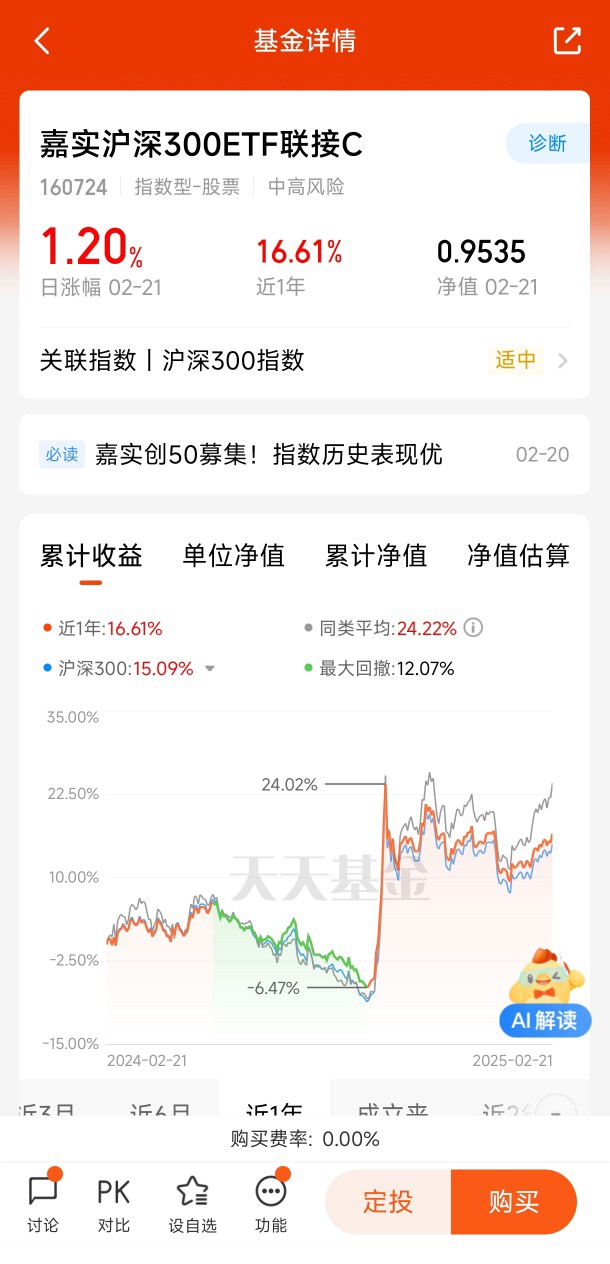Viewport: 610px width, 1264px height.
Task: Open the 关联指数 沪深300指数 row
Action: coord(305,360)
